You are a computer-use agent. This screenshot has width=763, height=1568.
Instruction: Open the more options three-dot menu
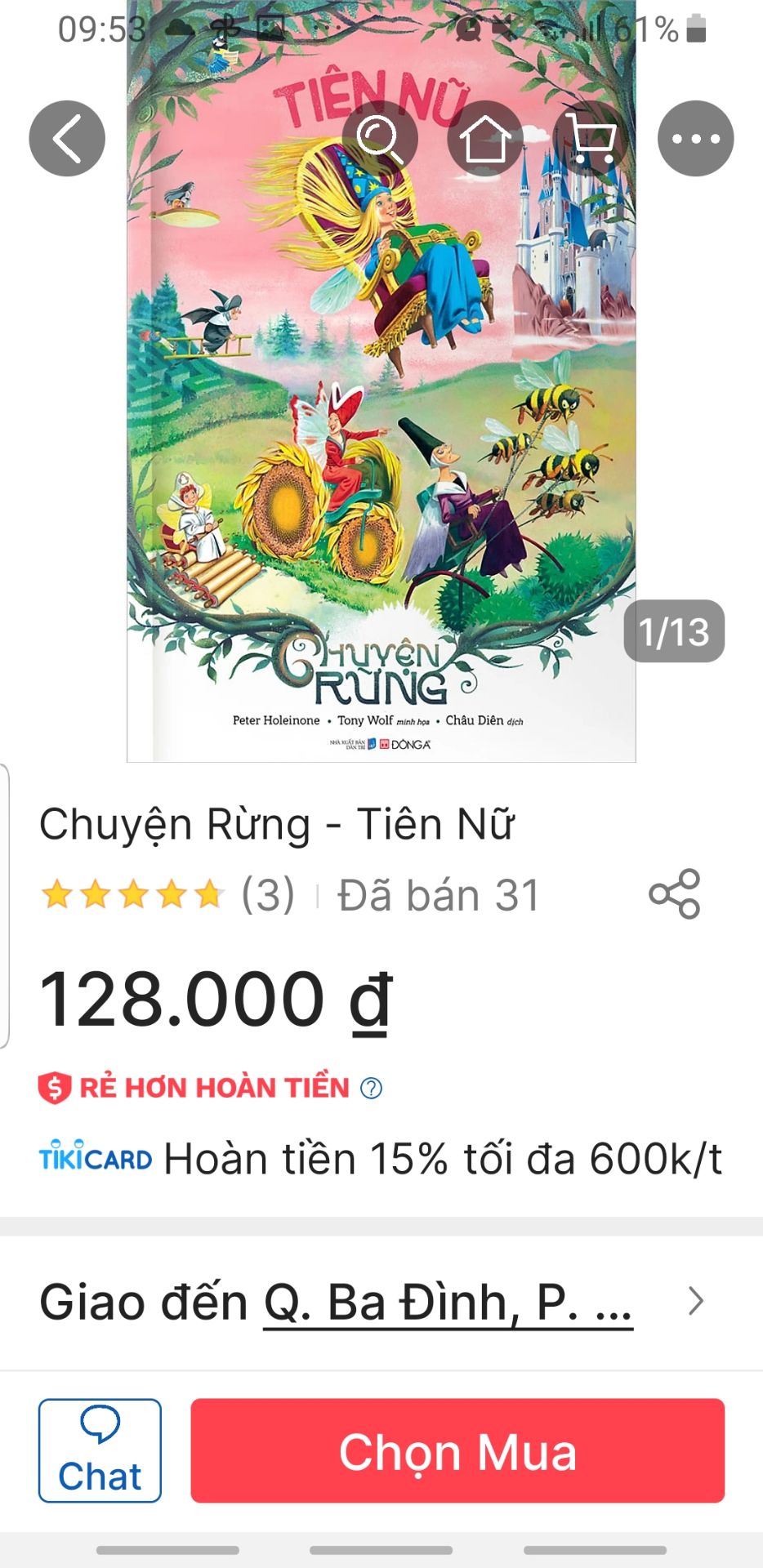[695, 137]
